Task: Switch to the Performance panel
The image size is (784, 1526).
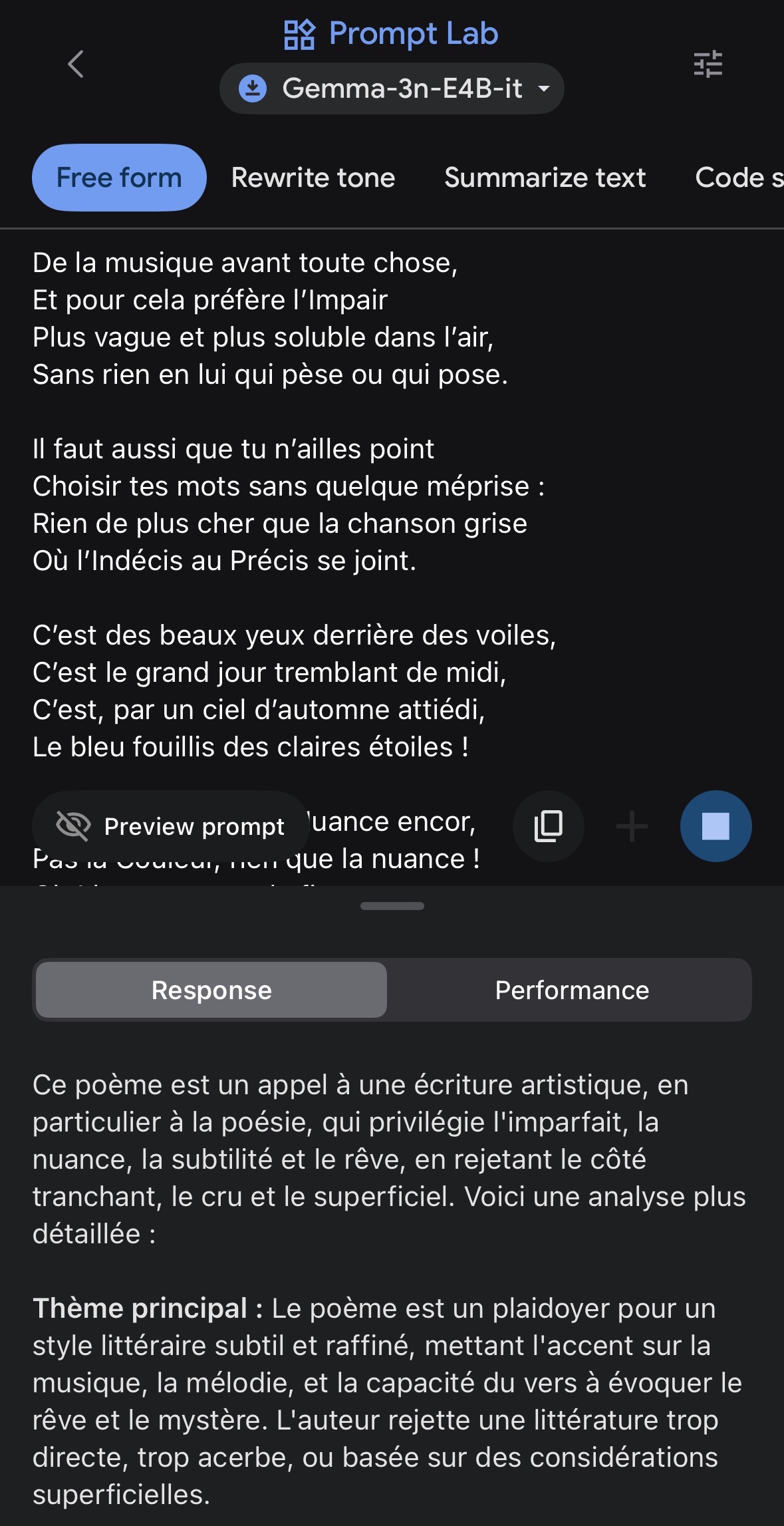Action: coord(572,990)
